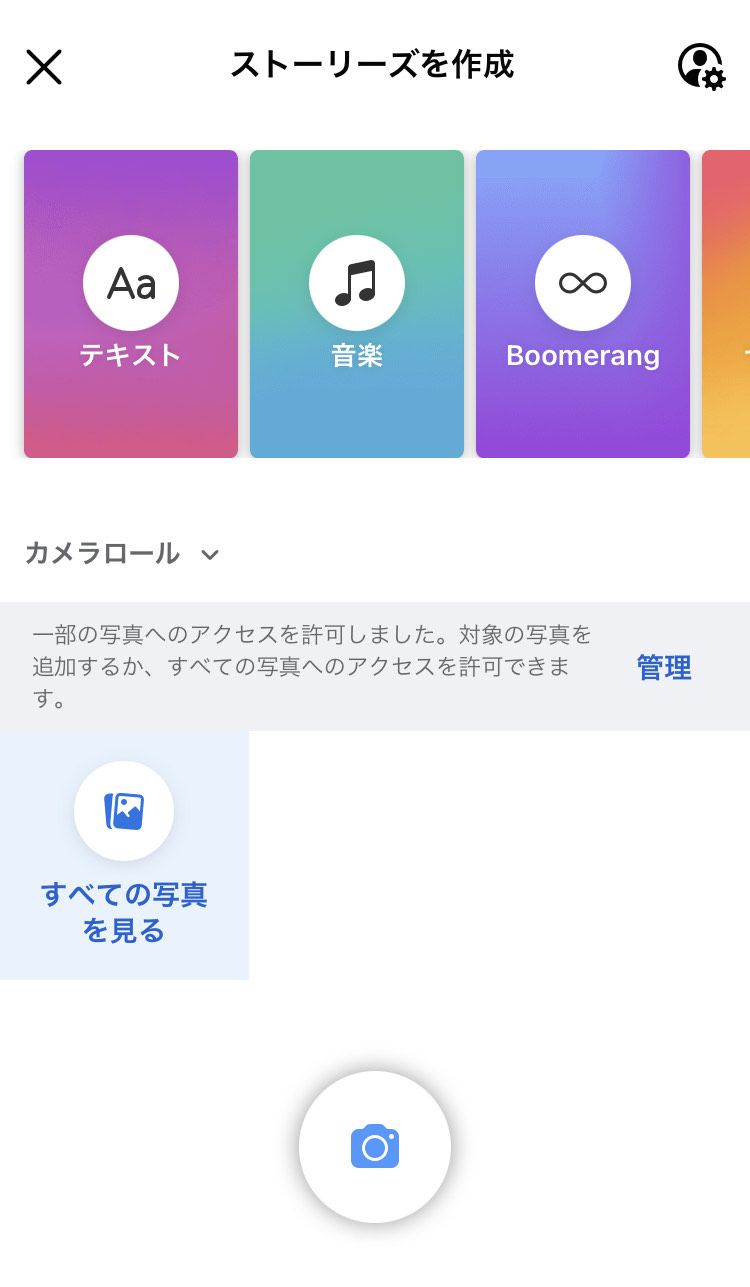Viewport: 750px width, 1287px height.
Task: Open the 音楽 (Music) story creator
Action: tap(356, 303)
